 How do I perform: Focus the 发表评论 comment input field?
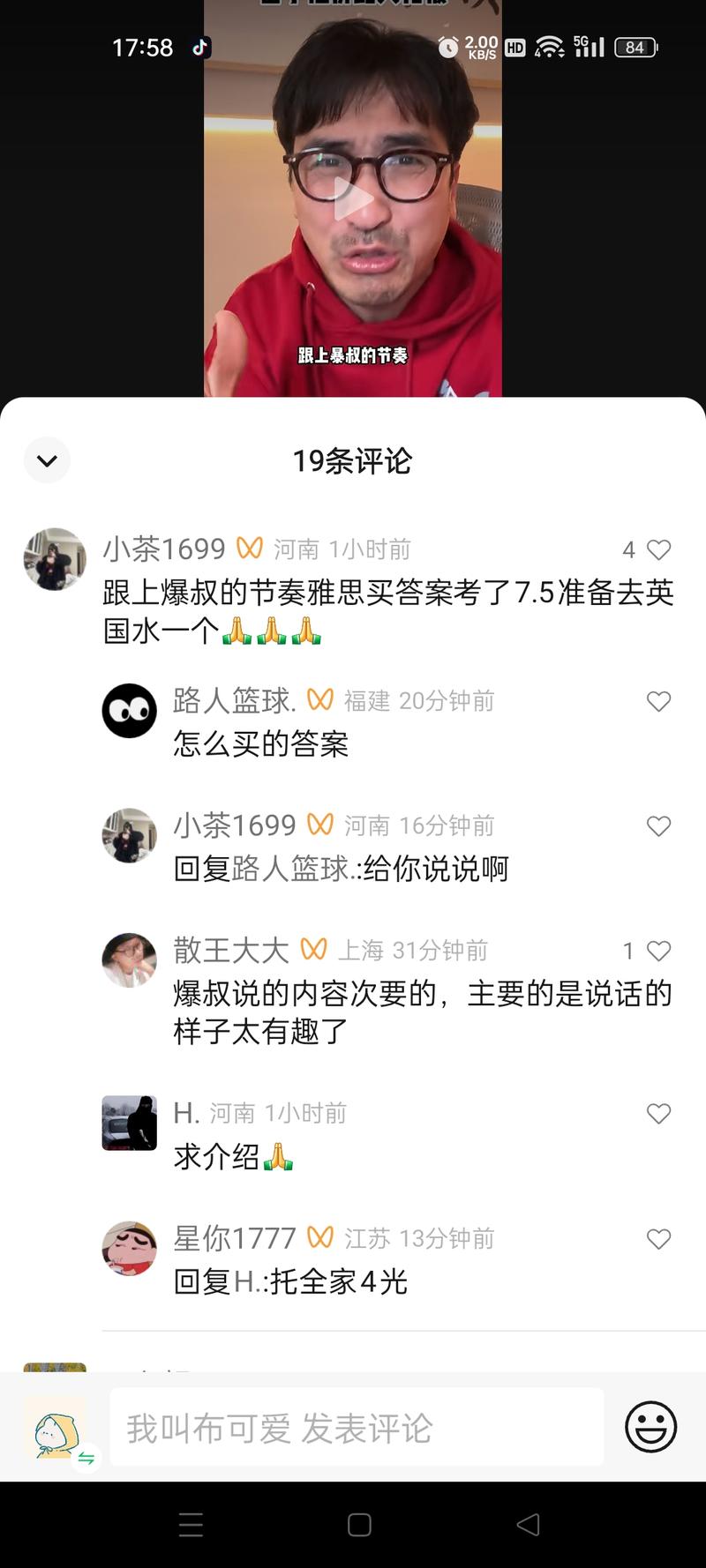coord(357,1427)
